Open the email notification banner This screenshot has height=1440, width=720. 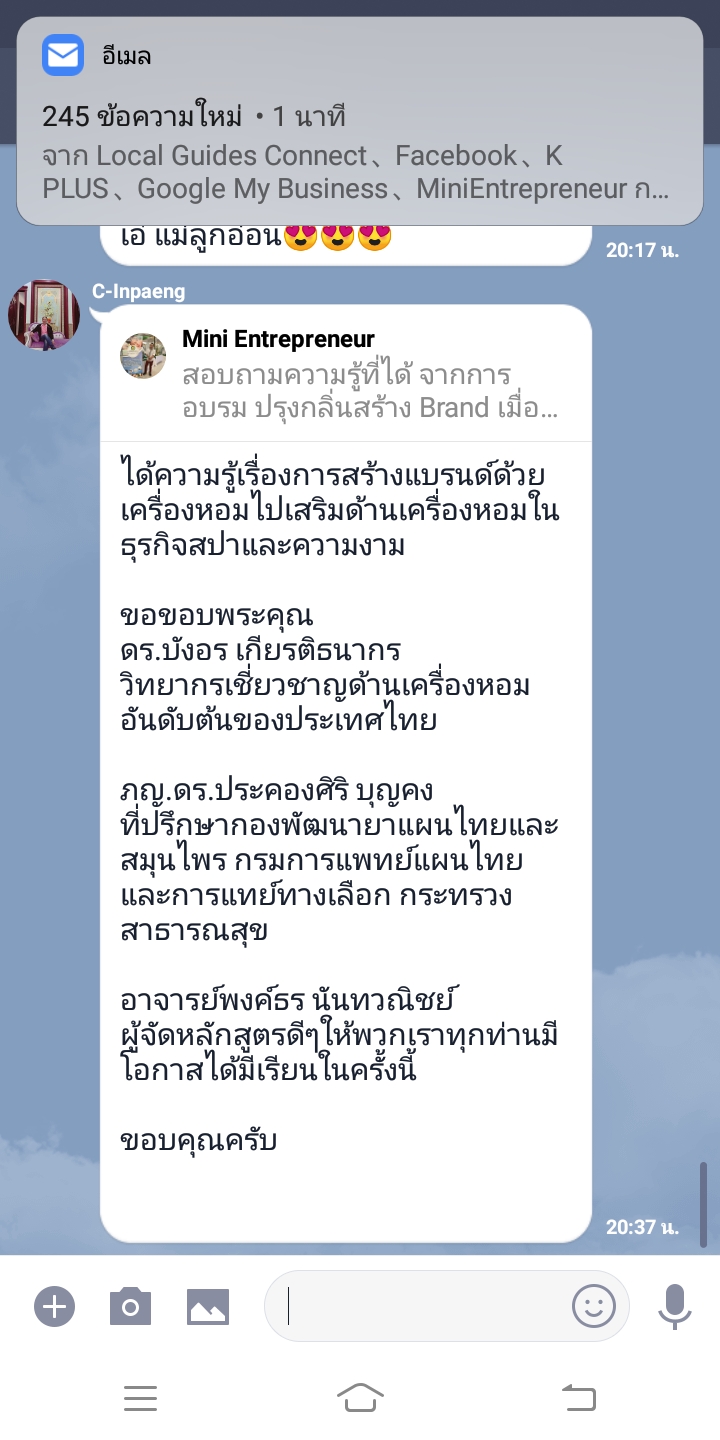coord(360,120)
